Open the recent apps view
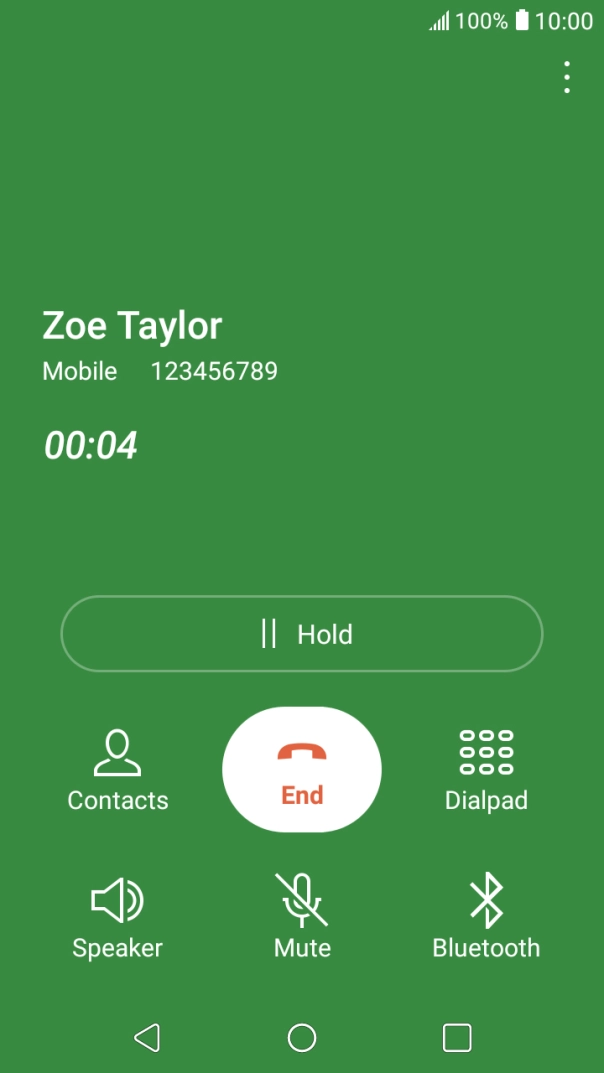 click(x=457, y=1038)
